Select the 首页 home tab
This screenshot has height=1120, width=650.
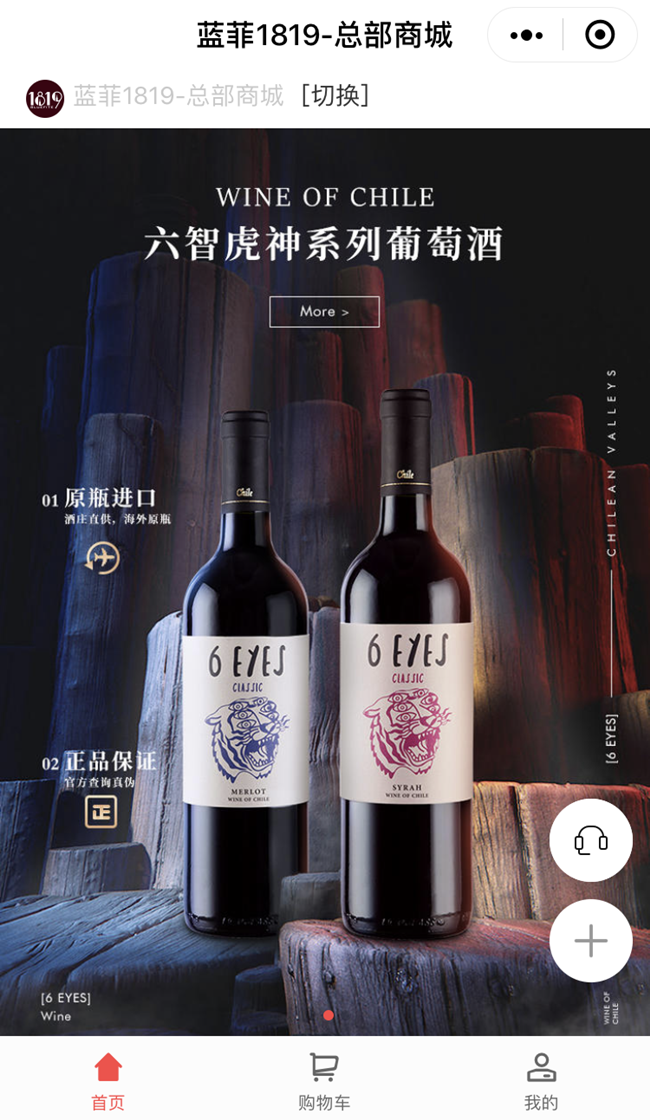click(108, 1080)
